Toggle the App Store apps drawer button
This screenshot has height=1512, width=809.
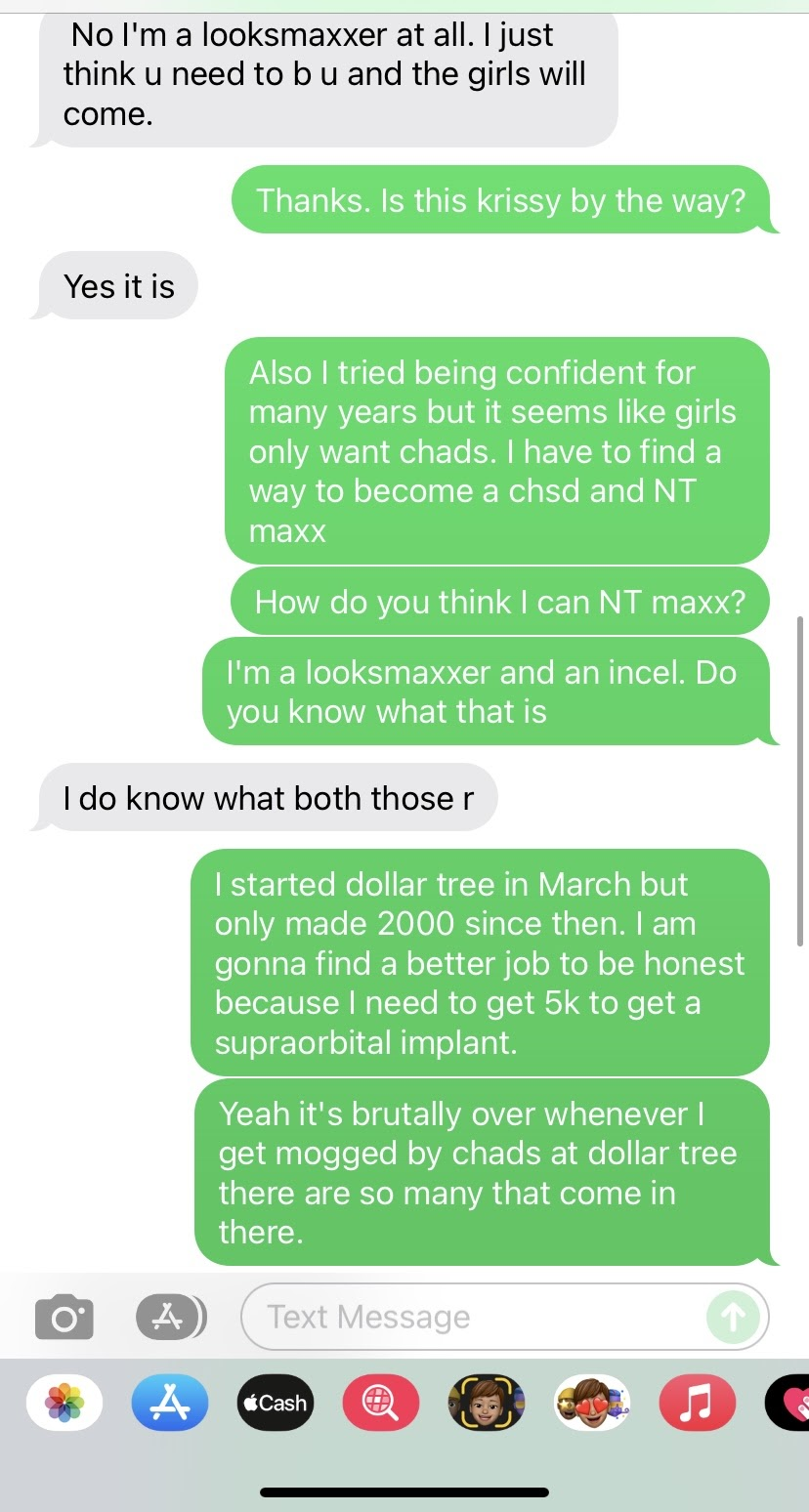click(171, 1318)
